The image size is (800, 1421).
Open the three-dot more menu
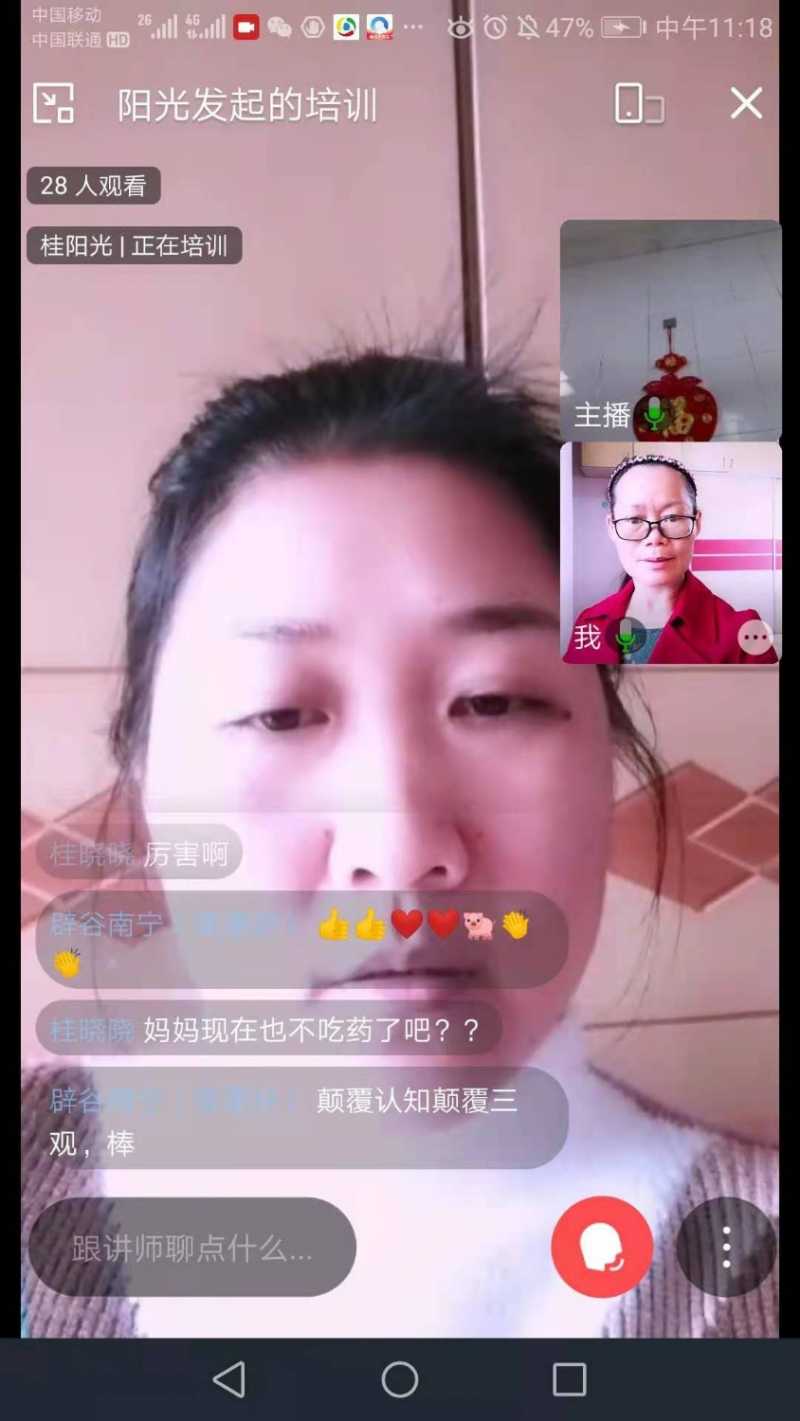tap(727, 1247)
